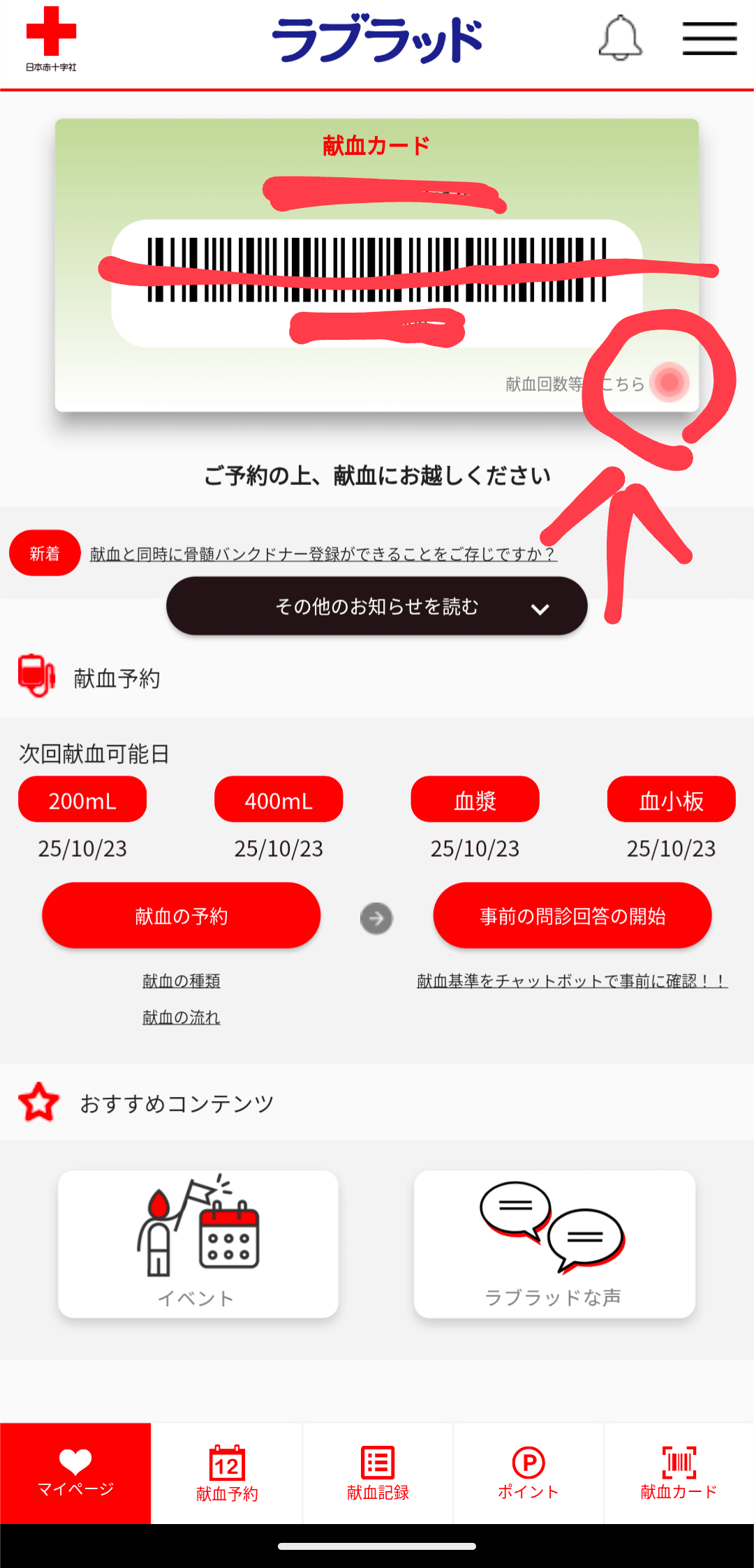Switch to the ポイント tab

(x=528, y=1473)
